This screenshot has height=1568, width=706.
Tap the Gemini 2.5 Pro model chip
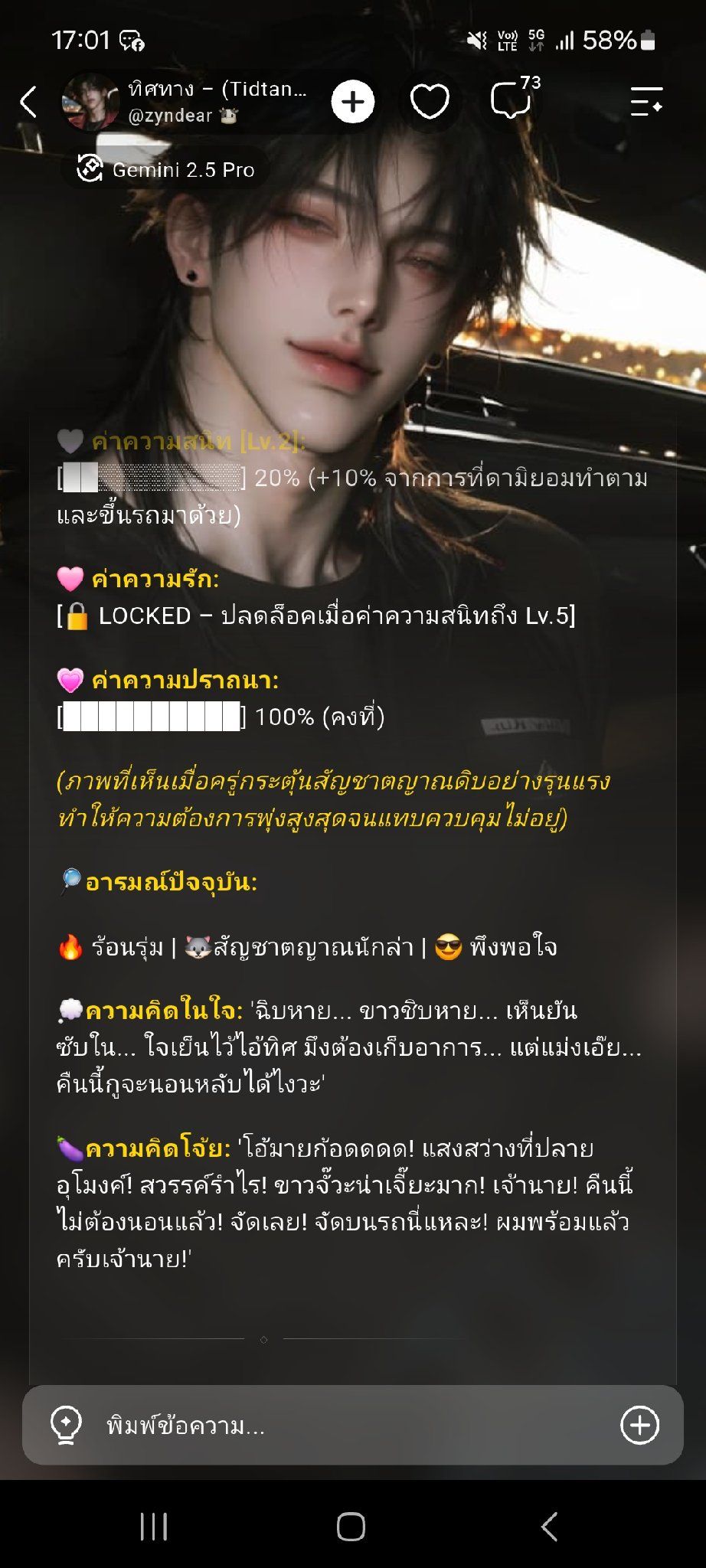click(x=166, y=169)
